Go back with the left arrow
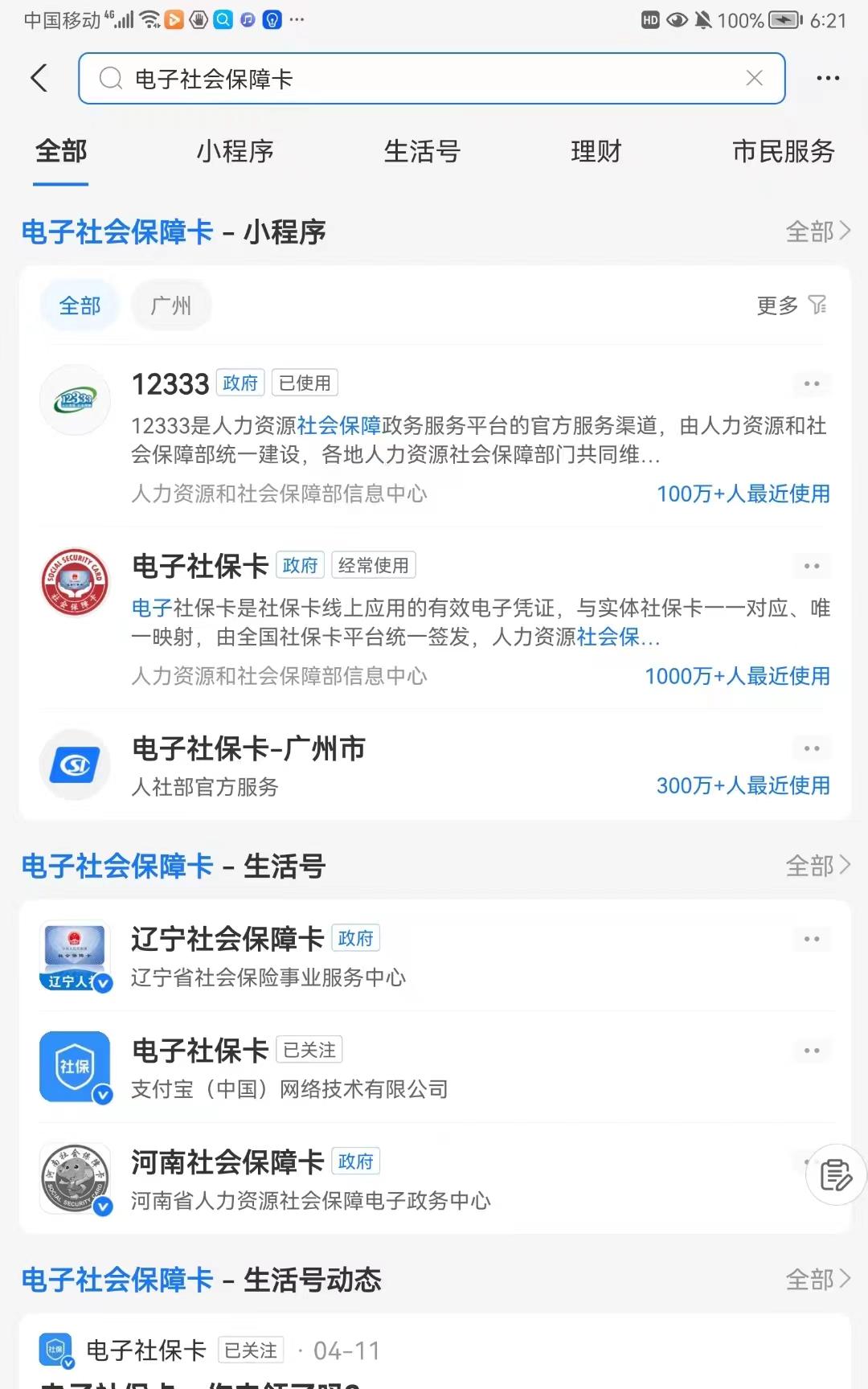This screenshot has height=1389, width=868. point(39,78)
